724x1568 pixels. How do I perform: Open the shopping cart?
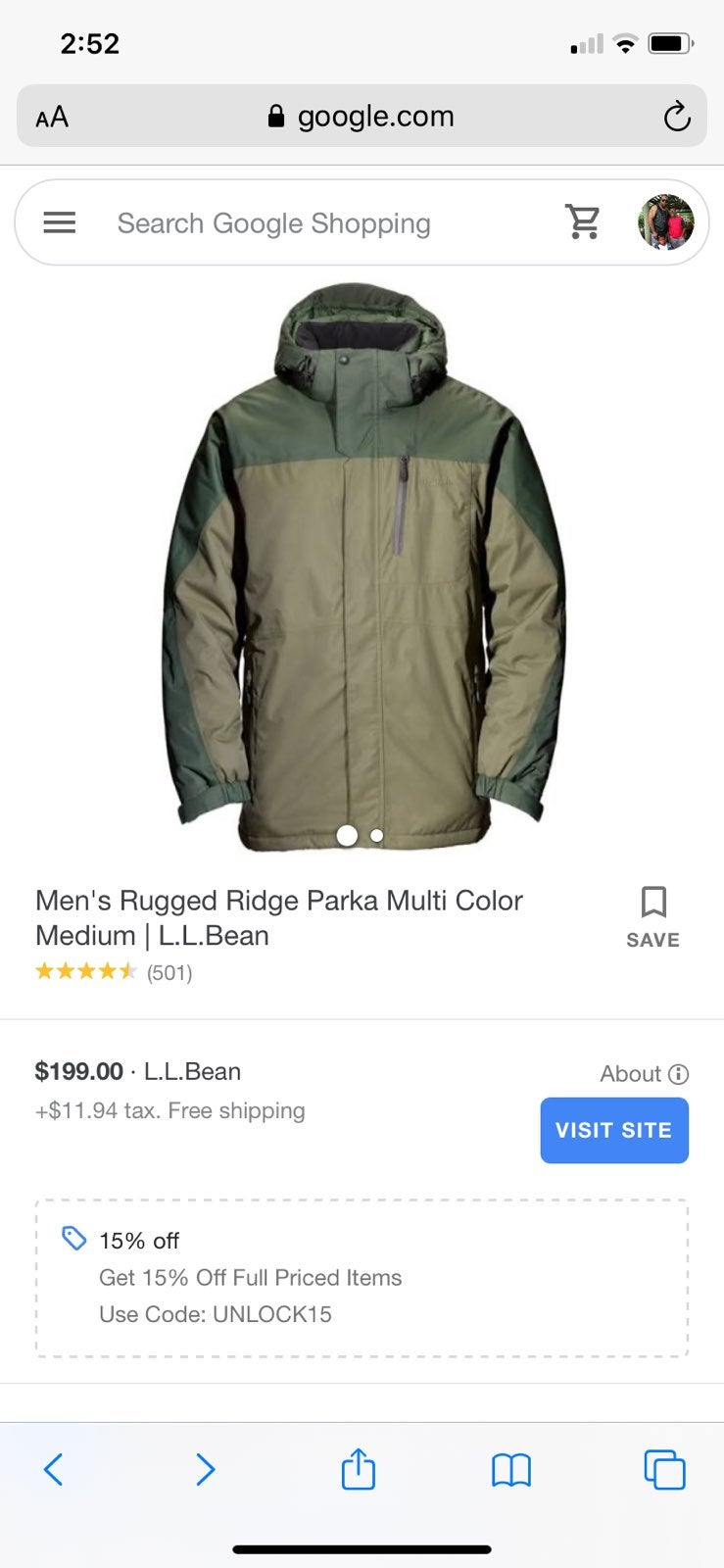coord(583,222)
